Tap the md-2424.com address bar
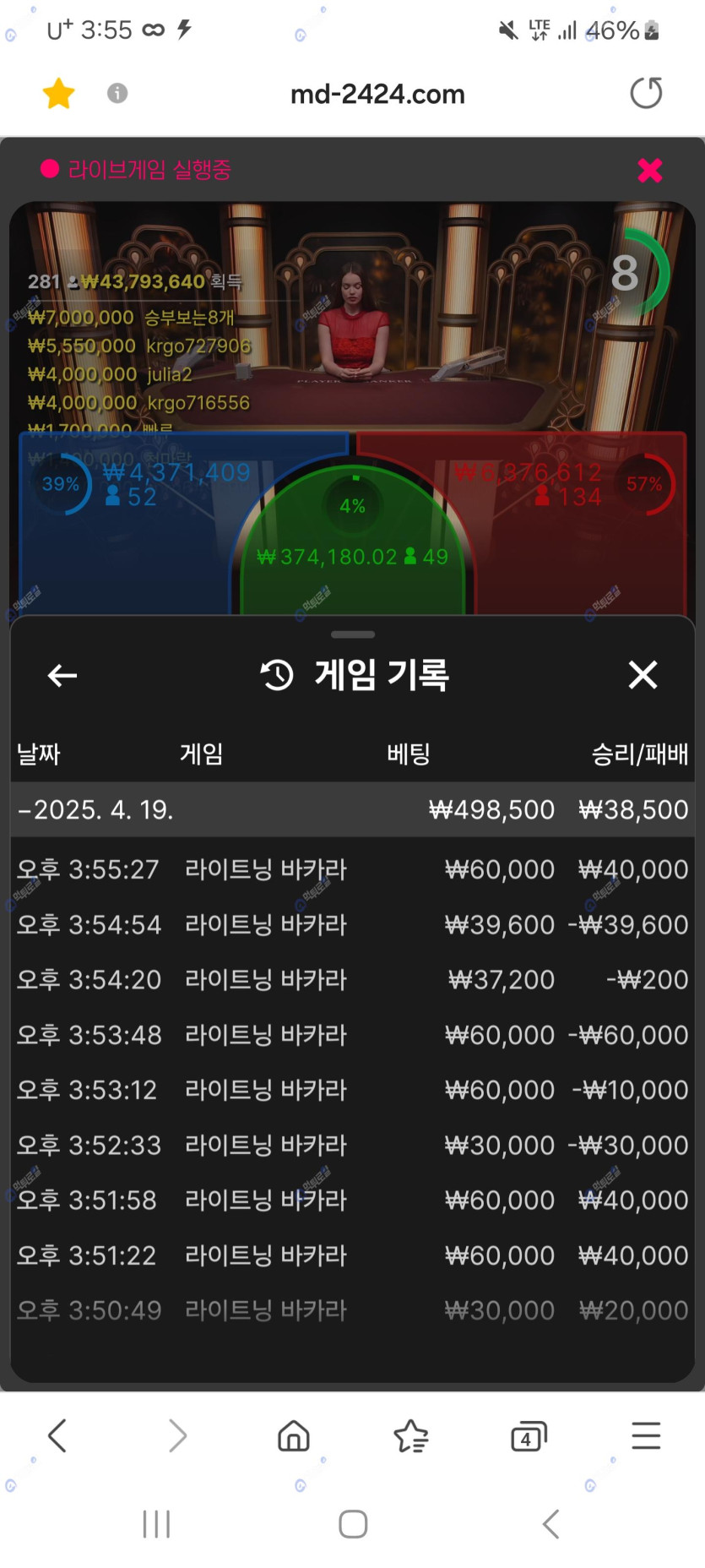The image size is (705, 1568). pos(377,94)
